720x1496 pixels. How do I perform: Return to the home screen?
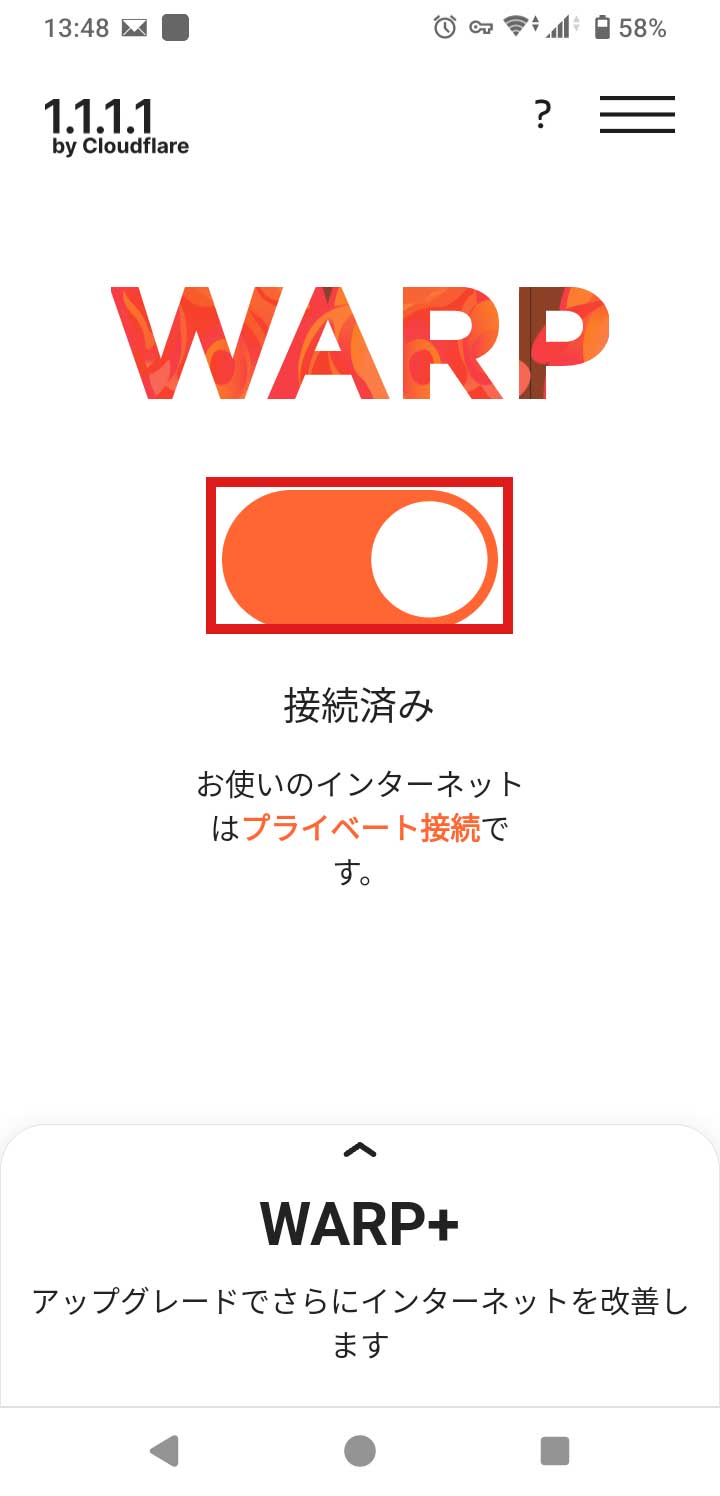pos(359,1450)
